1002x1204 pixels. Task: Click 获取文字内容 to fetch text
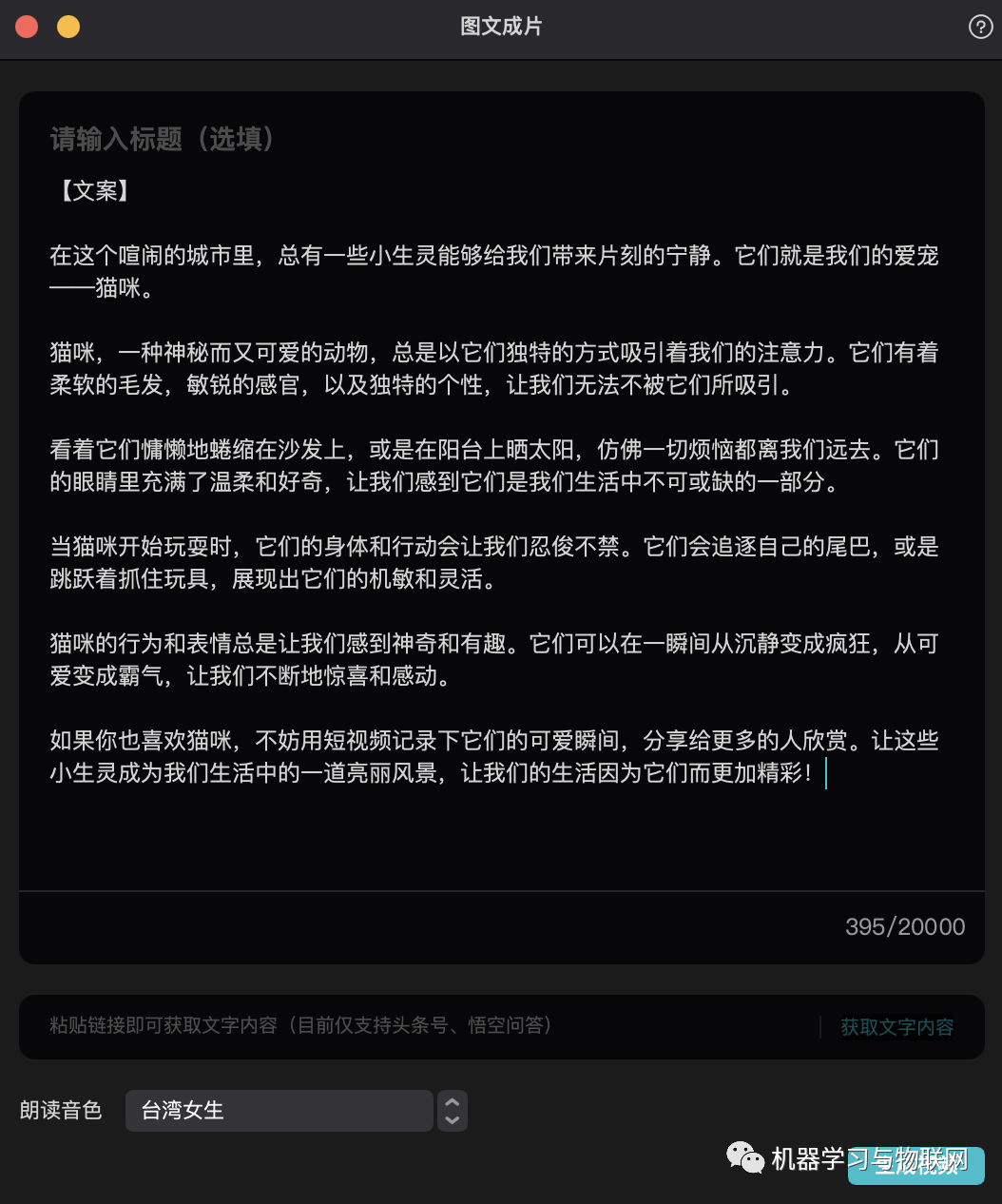click(896, 1027)
